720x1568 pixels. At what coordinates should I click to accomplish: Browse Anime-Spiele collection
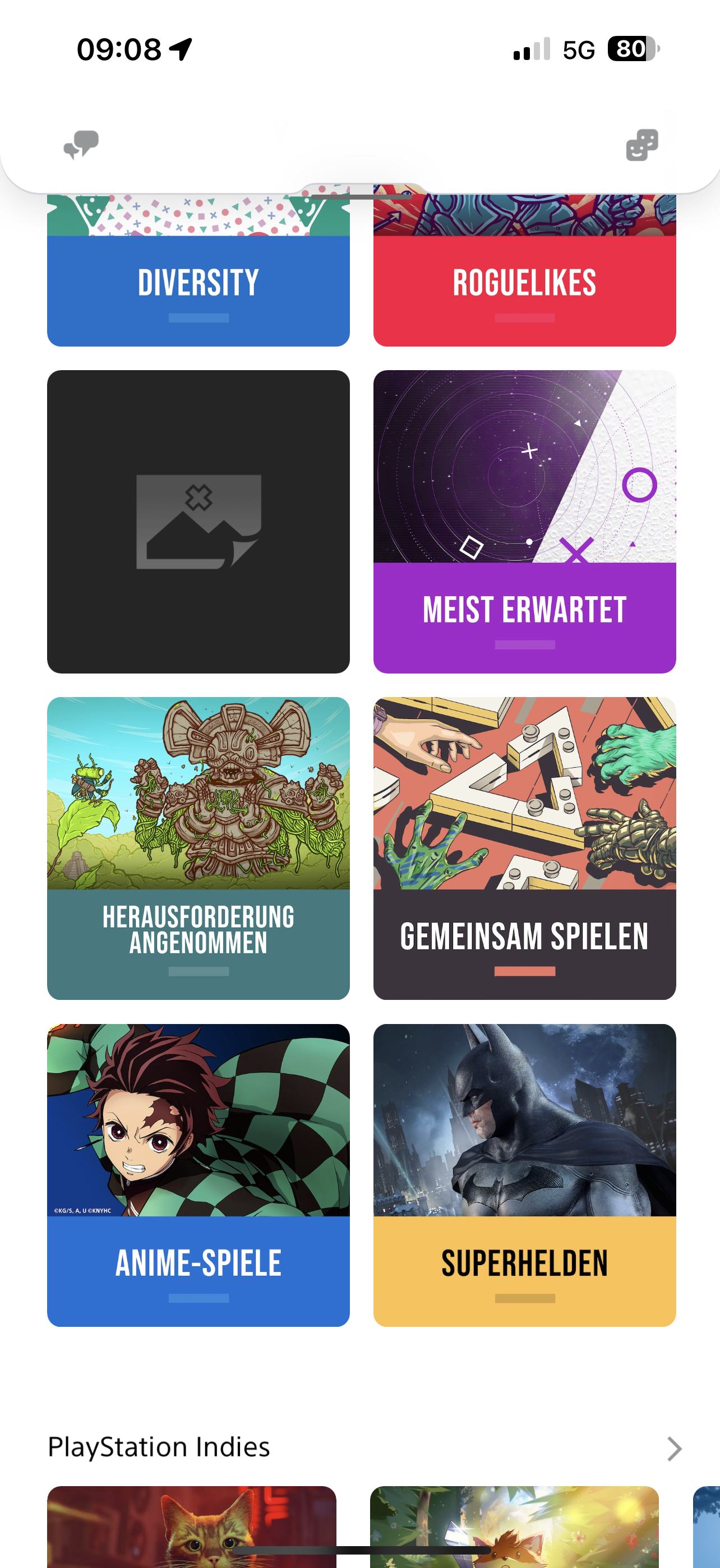(199, 1175)
